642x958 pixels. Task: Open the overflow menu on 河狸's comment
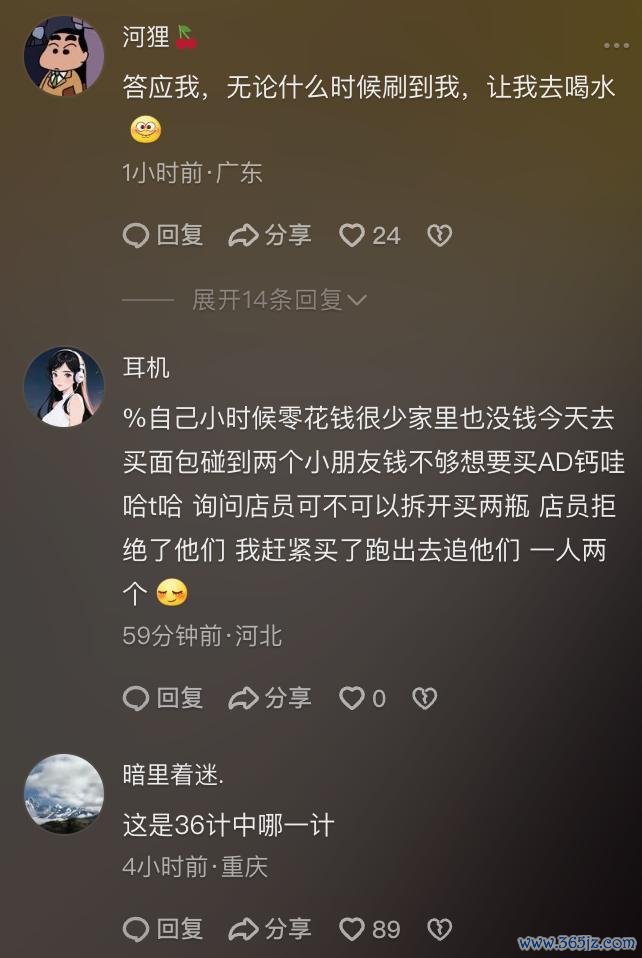(x=616, y=46)
